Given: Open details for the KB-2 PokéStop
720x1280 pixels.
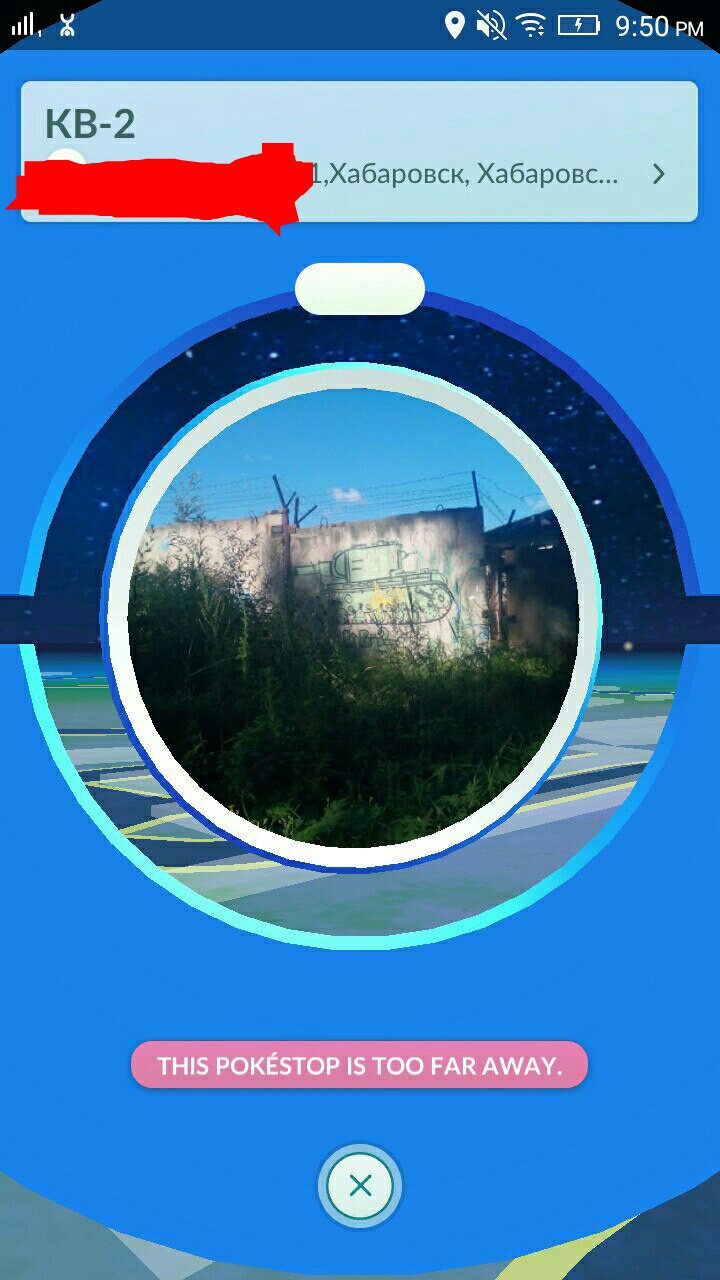Looking at the screenshot, I should tap(359, 152).
